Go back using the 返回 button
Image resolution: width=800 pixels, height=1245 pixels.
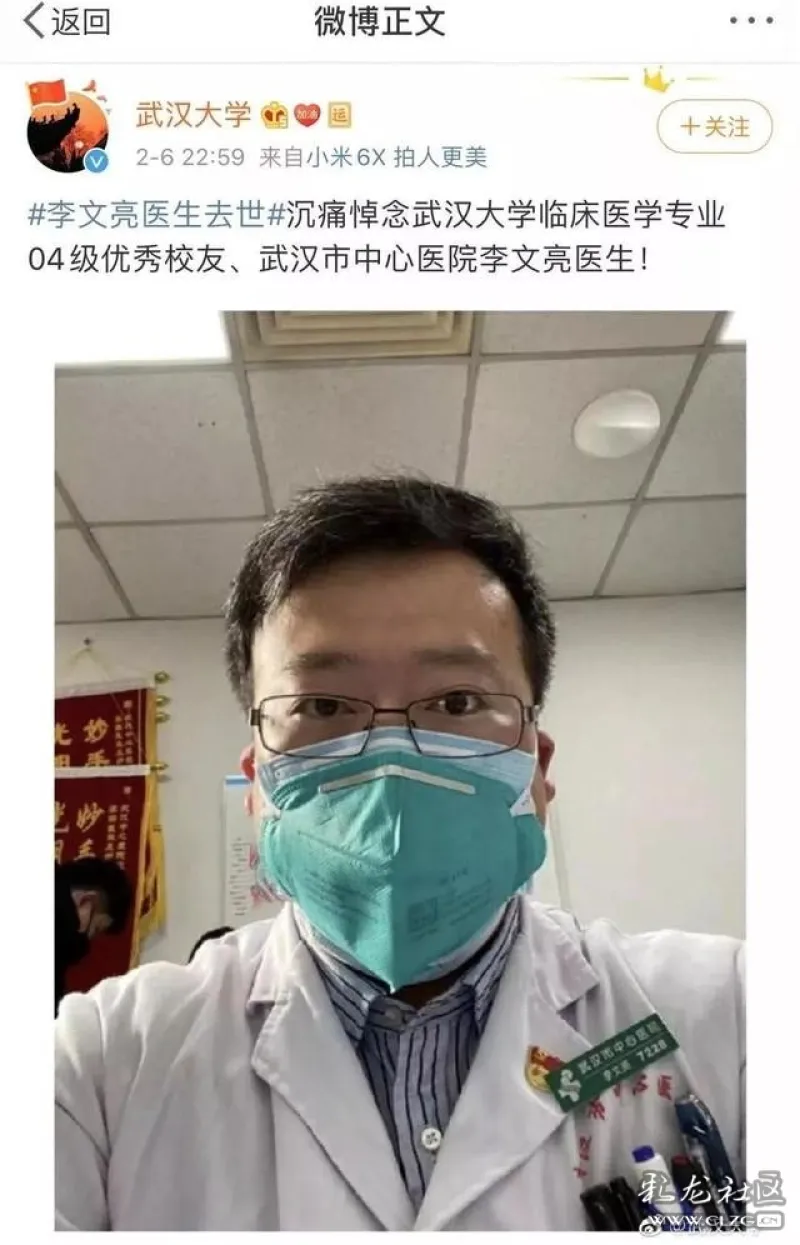[66, 22]
